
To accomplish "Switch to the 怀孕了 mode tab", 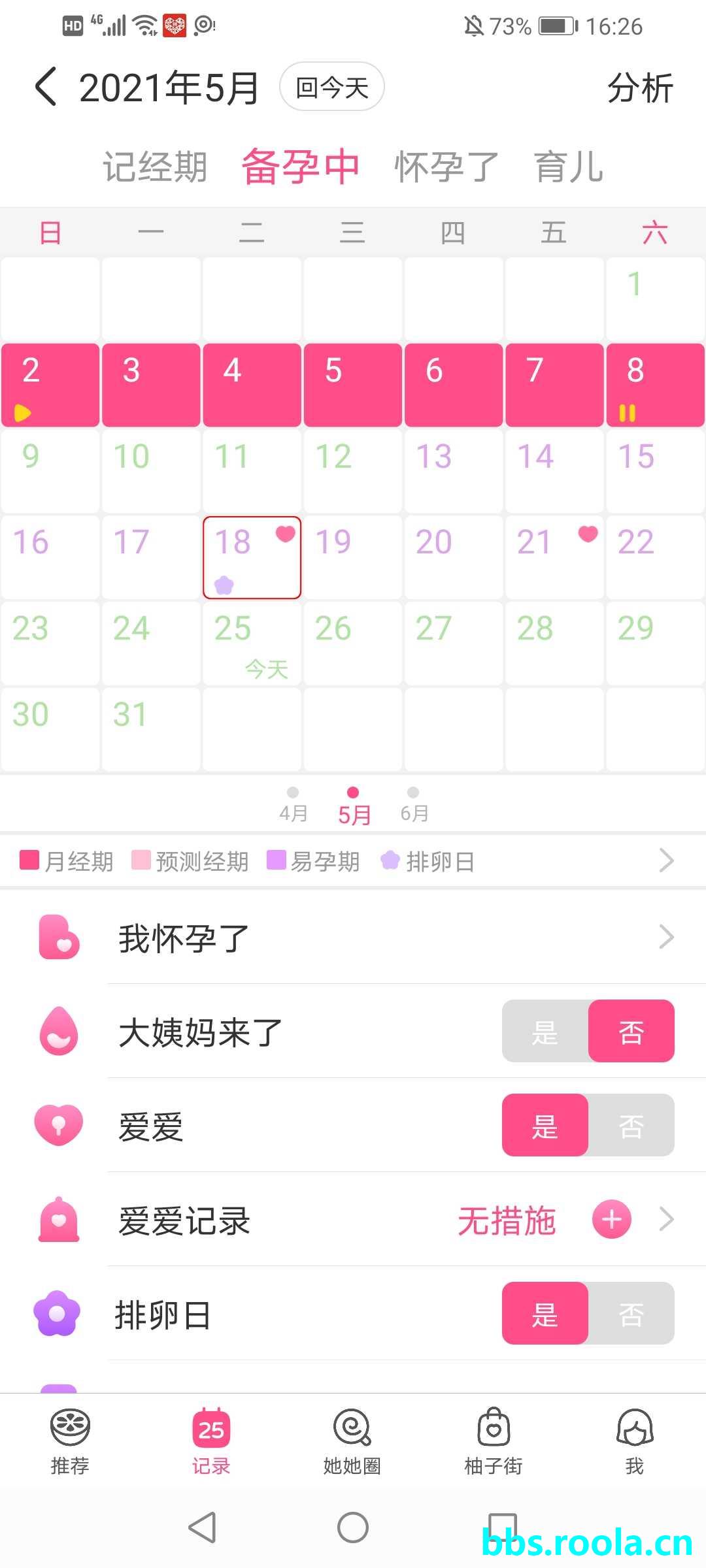I will [446, 167].
